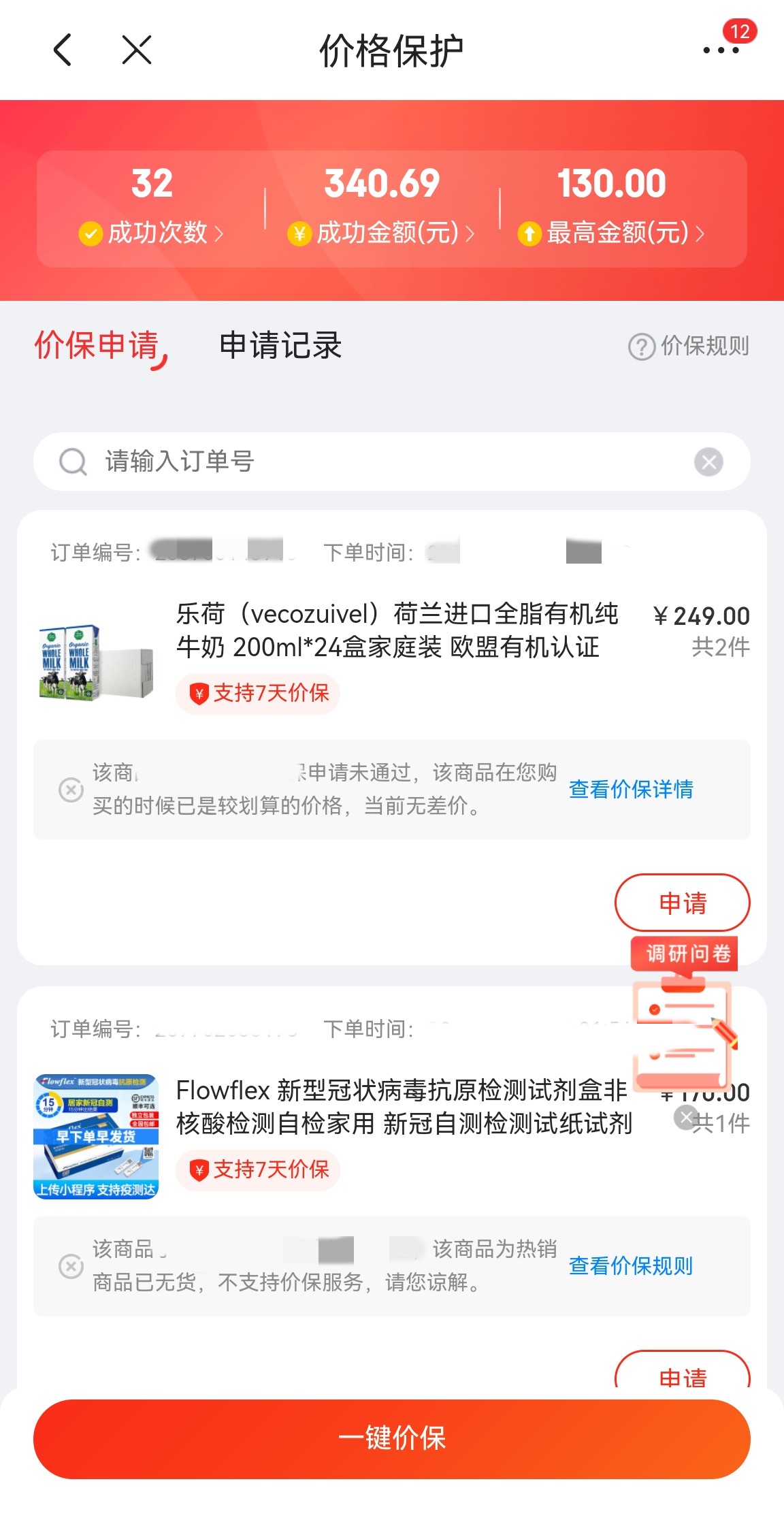Click the ¥ coin icon beside 成功金额
Viewport: 784px width, 1520px height.
point(299,233)
